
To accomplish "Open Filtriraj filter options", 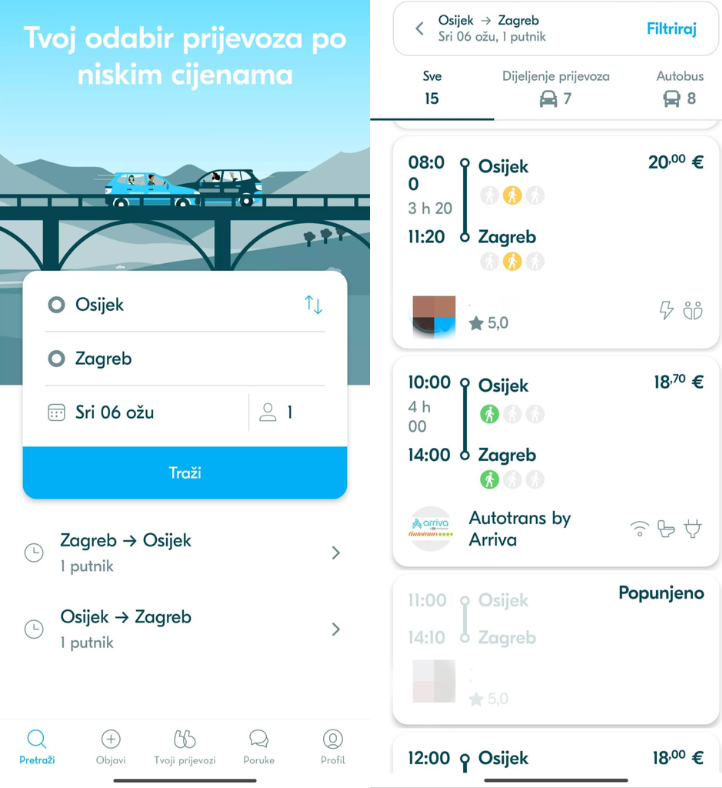I will point(670,29).
